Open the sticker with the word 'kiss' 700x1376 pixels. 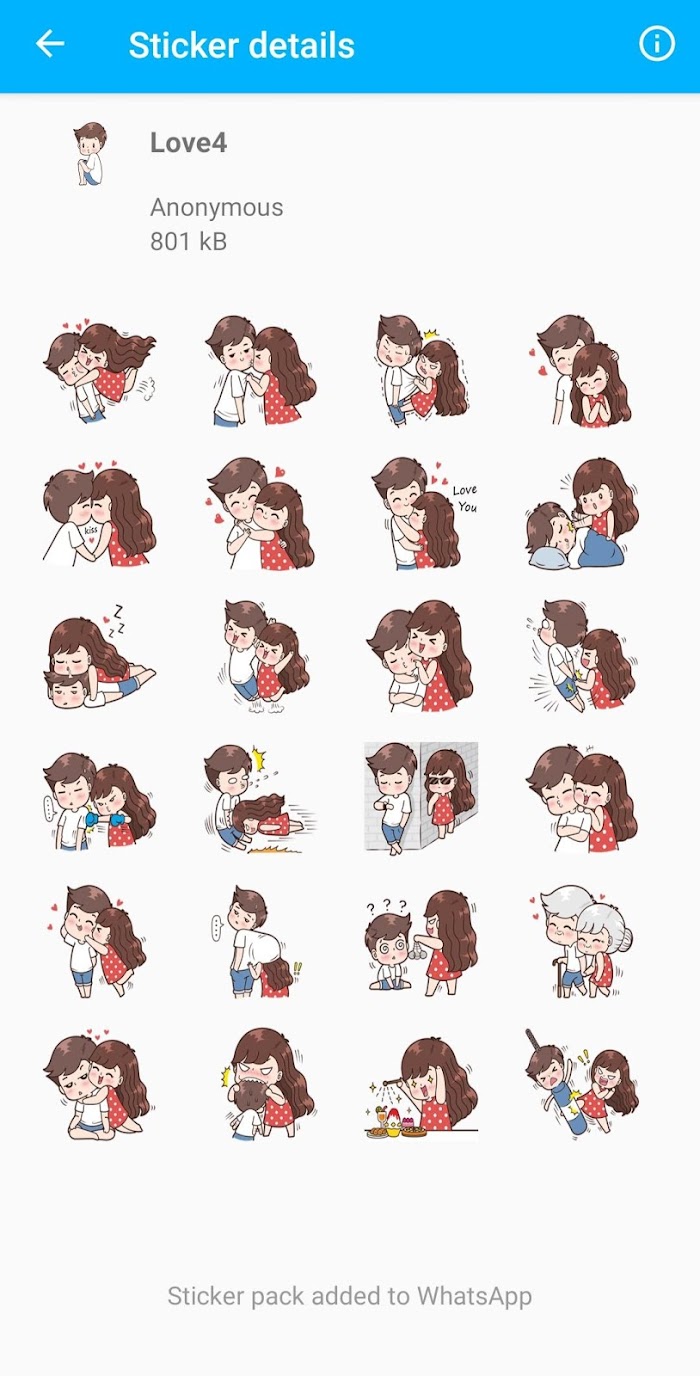(x=100, y=513)
